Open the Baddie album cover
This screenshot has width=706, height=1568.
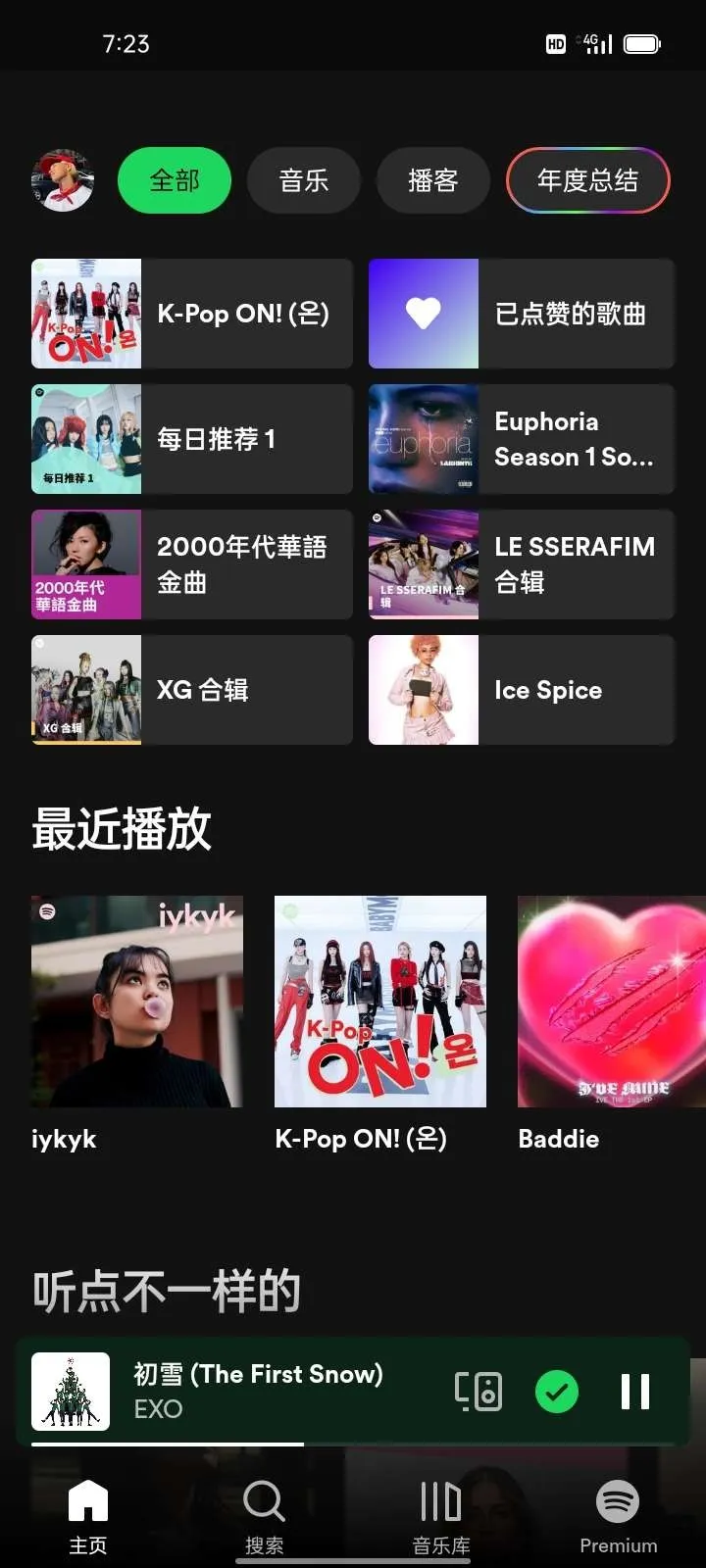[610, 1002]
